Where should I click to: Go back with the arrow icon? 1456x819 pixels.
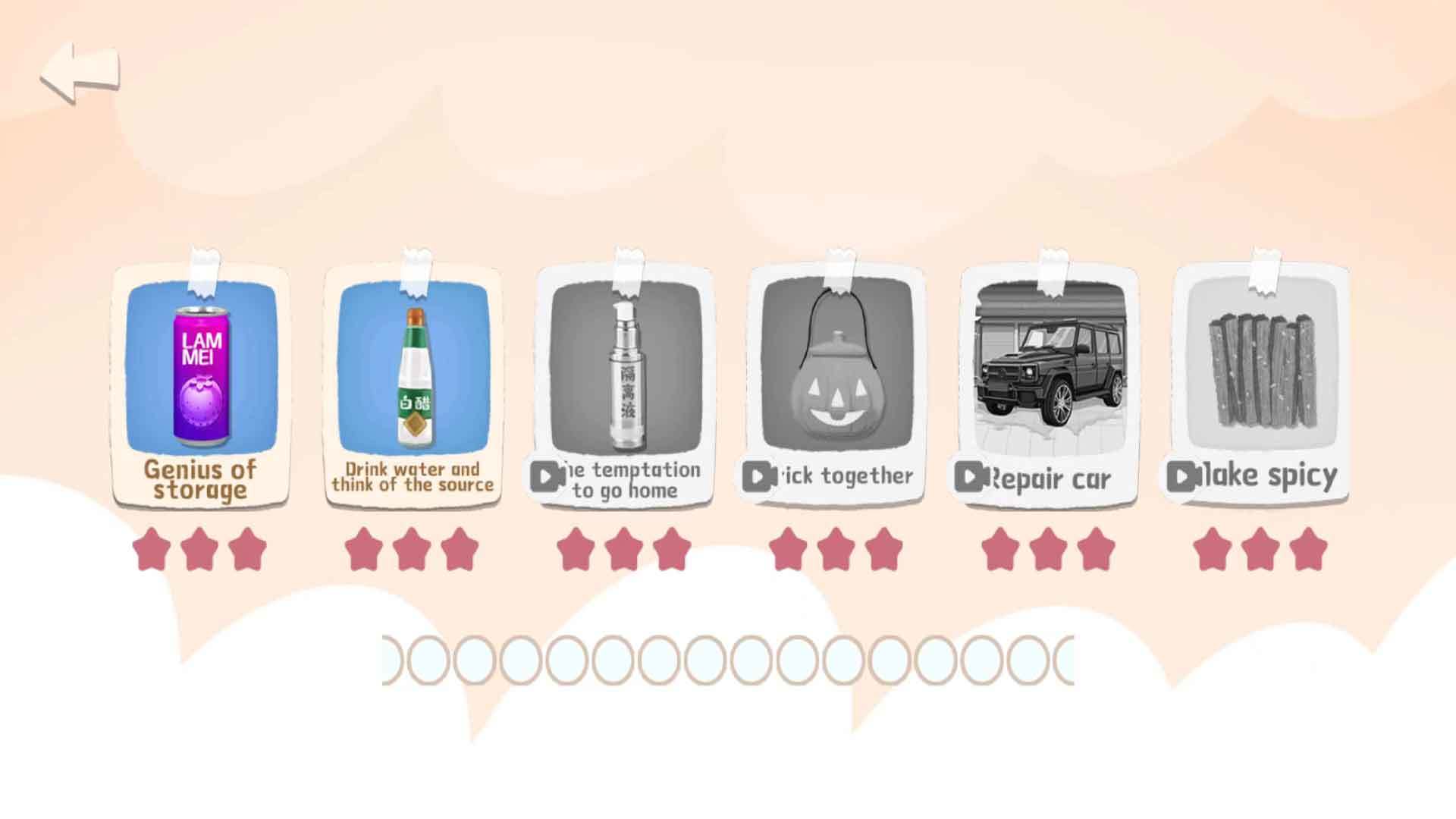pyautogui.click(x=80, y=73)
